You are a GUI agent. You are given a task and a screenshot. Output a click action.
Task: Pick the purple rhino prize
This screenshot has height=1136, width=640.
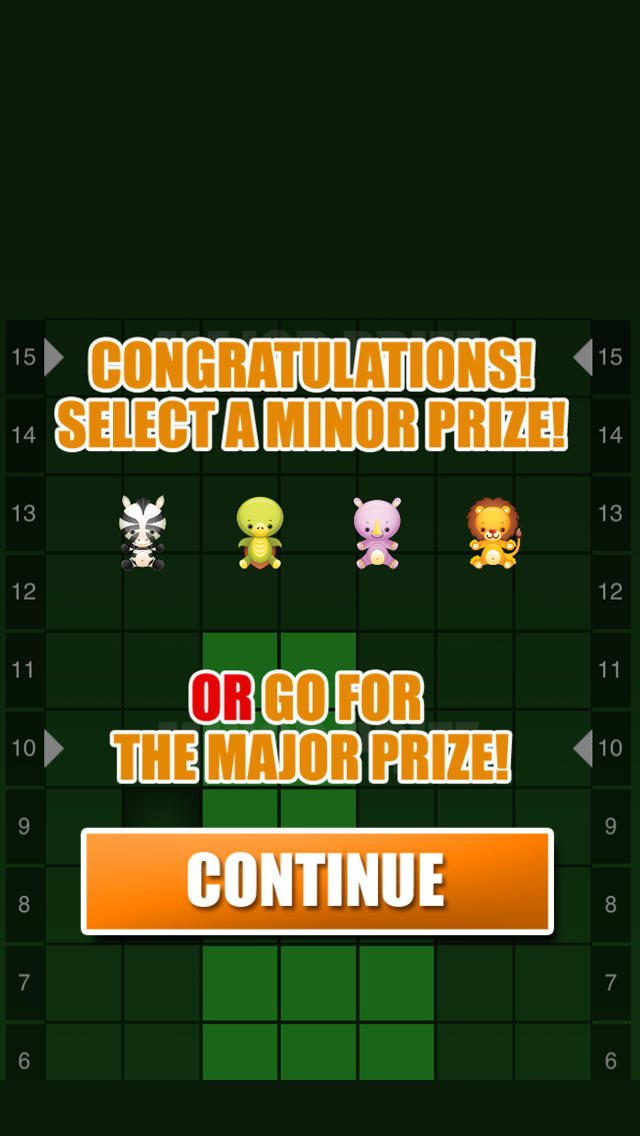pyautogui.click(x=377, y=532)
